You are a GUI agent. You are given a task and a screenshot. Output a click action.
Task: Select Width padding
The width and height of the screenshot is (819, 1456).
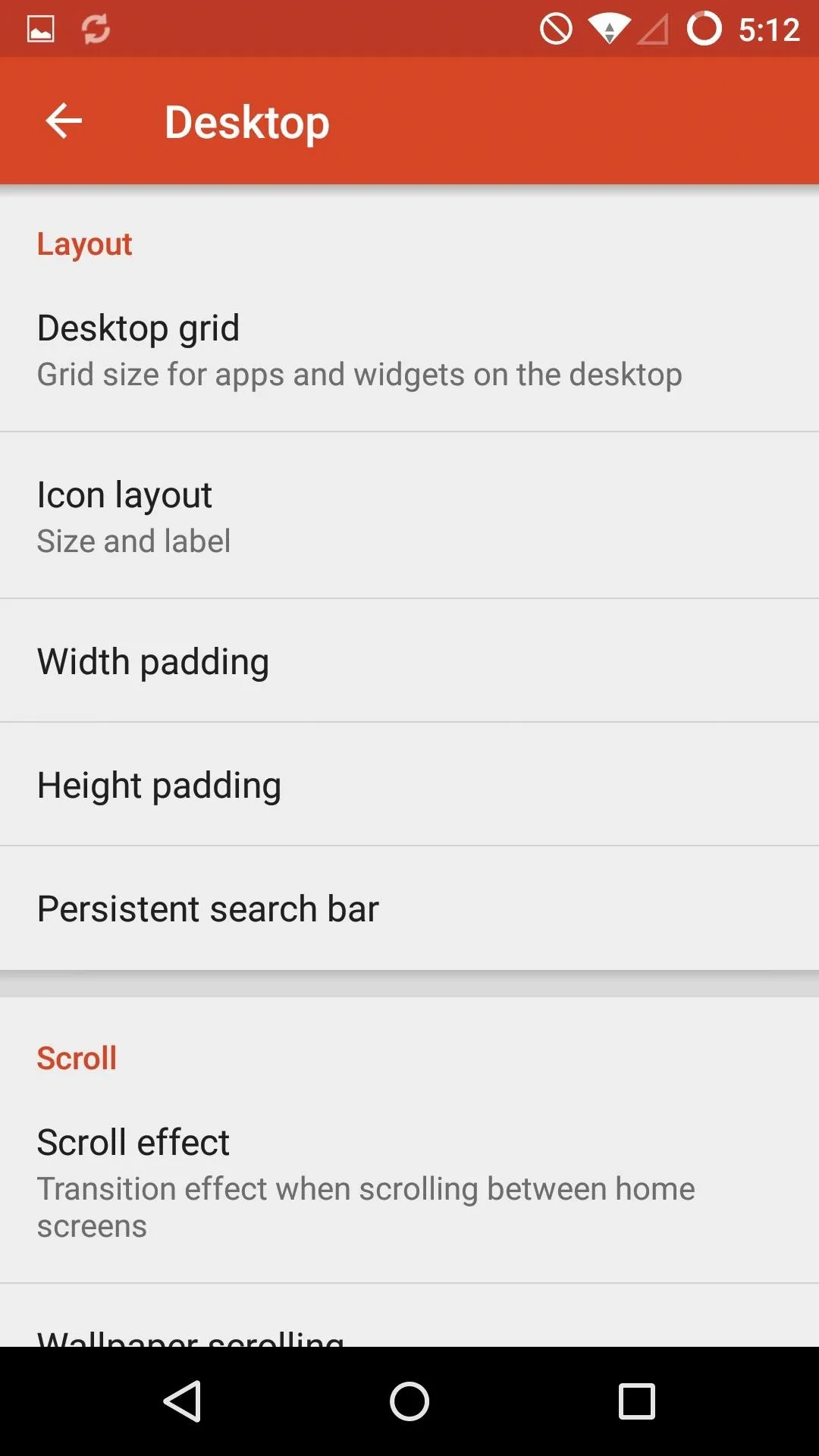click(x=409, y=661)
